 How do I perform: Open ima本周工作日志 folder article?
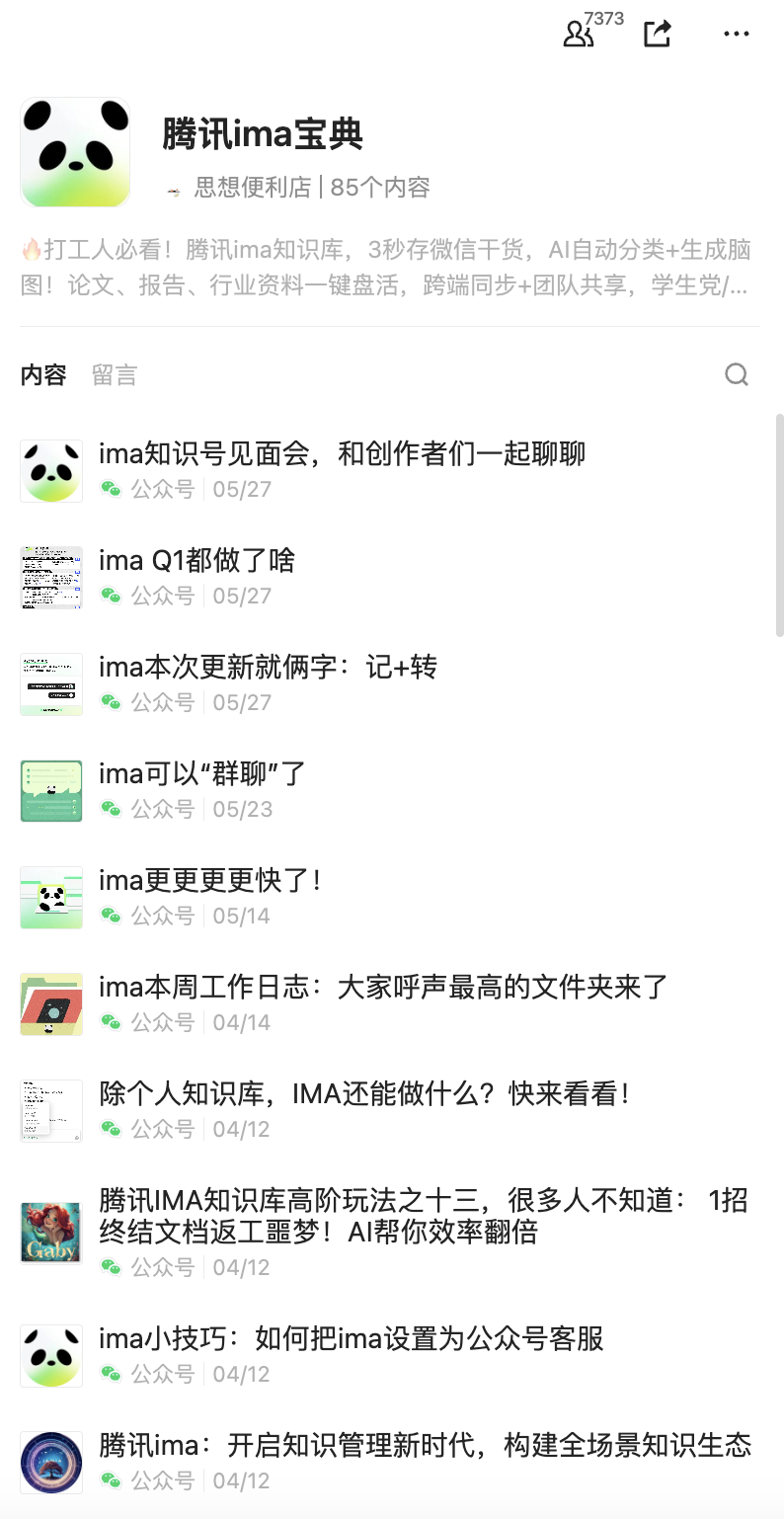pos(383,988)
